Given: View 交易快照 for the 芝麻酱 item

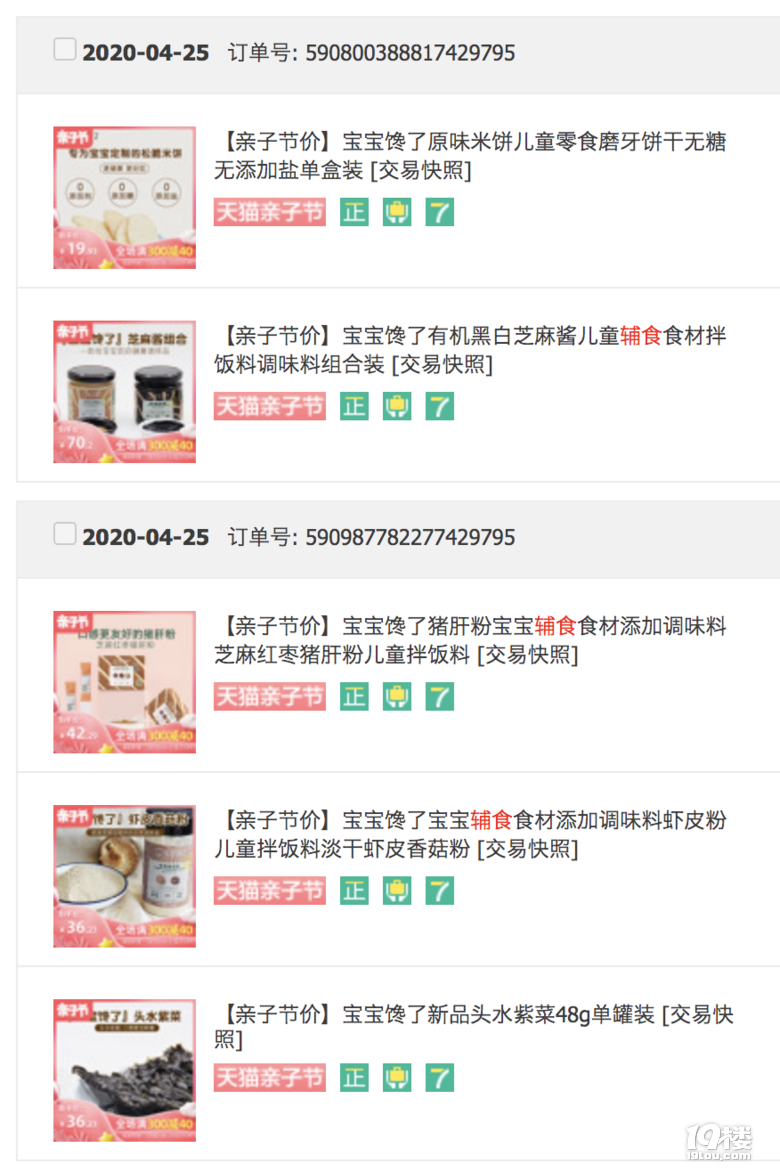Looking at the screenshot, I should tap(442, 364).
